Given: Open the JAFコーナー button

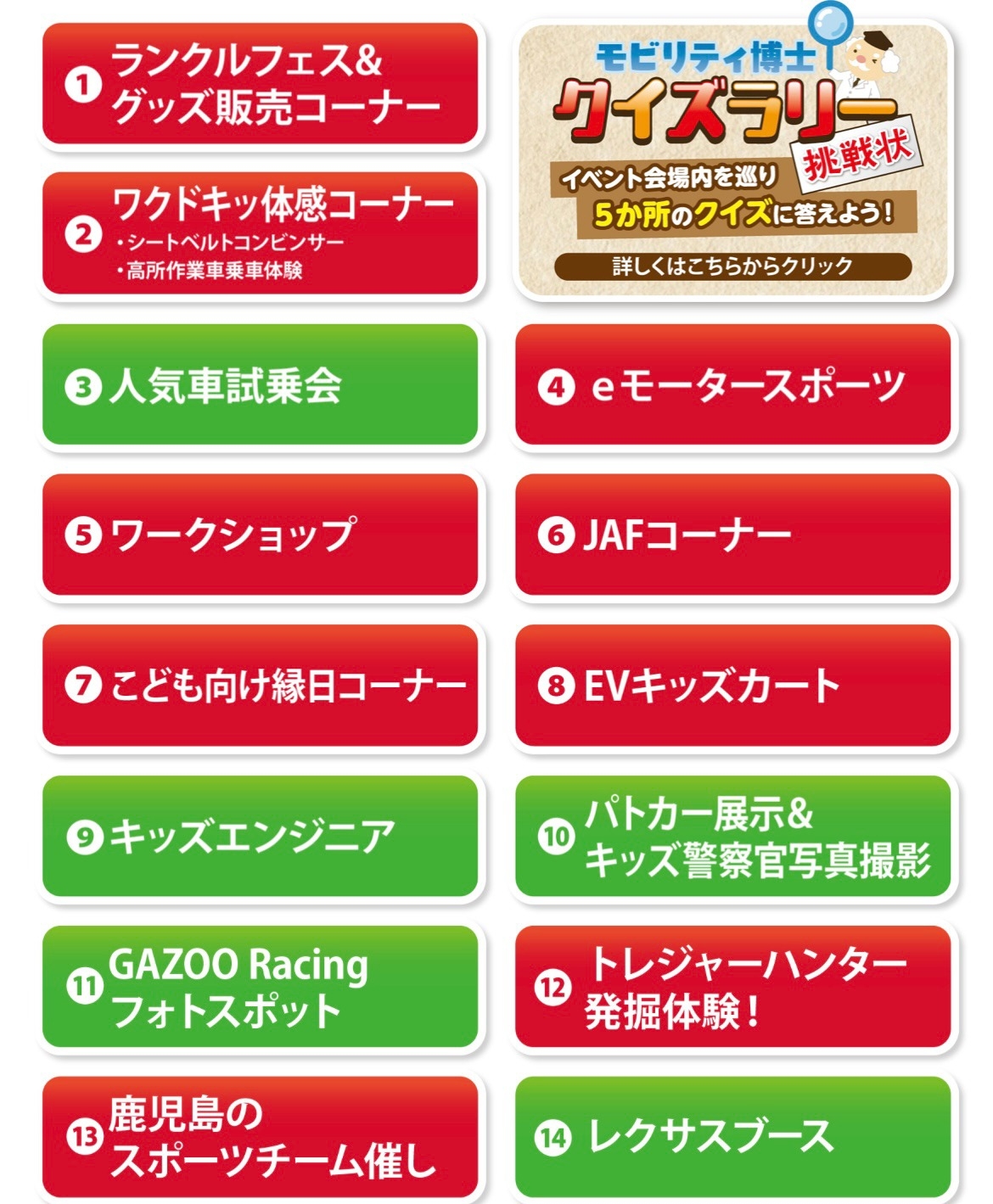Looking at the screenshot, I should coord(732,535).
